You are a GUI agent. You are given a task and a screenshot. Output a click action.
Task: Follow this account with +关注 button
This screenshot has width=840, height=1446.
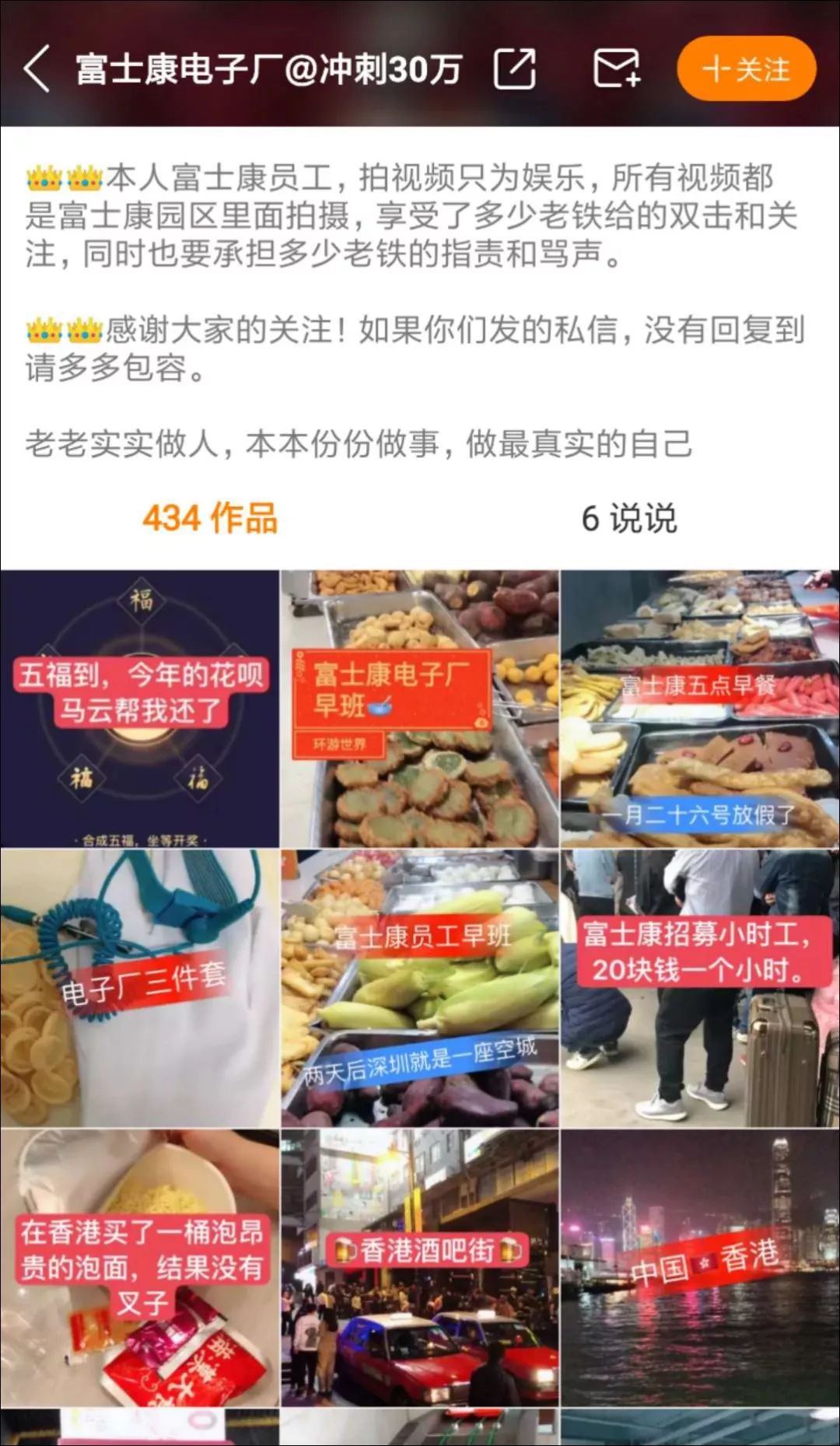(x=746, y=68)
